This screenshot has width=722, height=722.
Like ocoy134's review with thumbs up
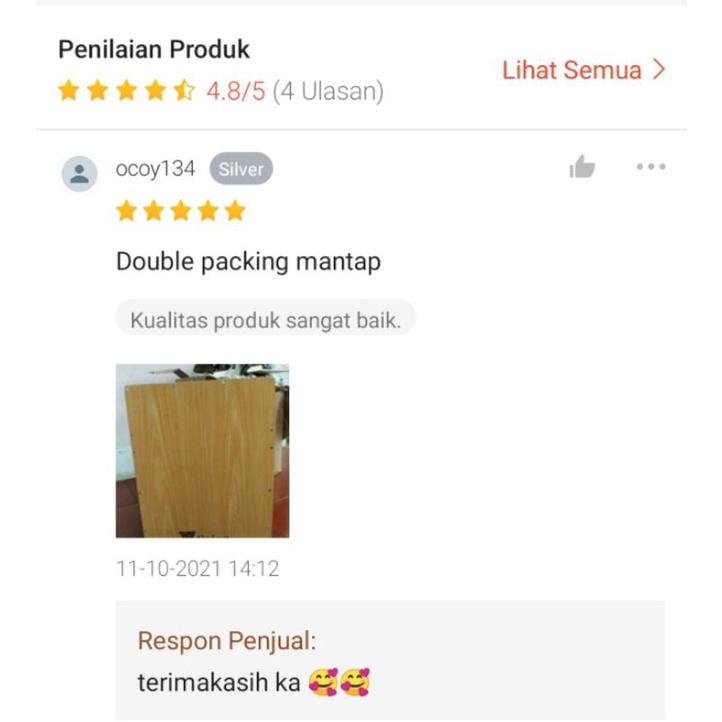(582, 167)
